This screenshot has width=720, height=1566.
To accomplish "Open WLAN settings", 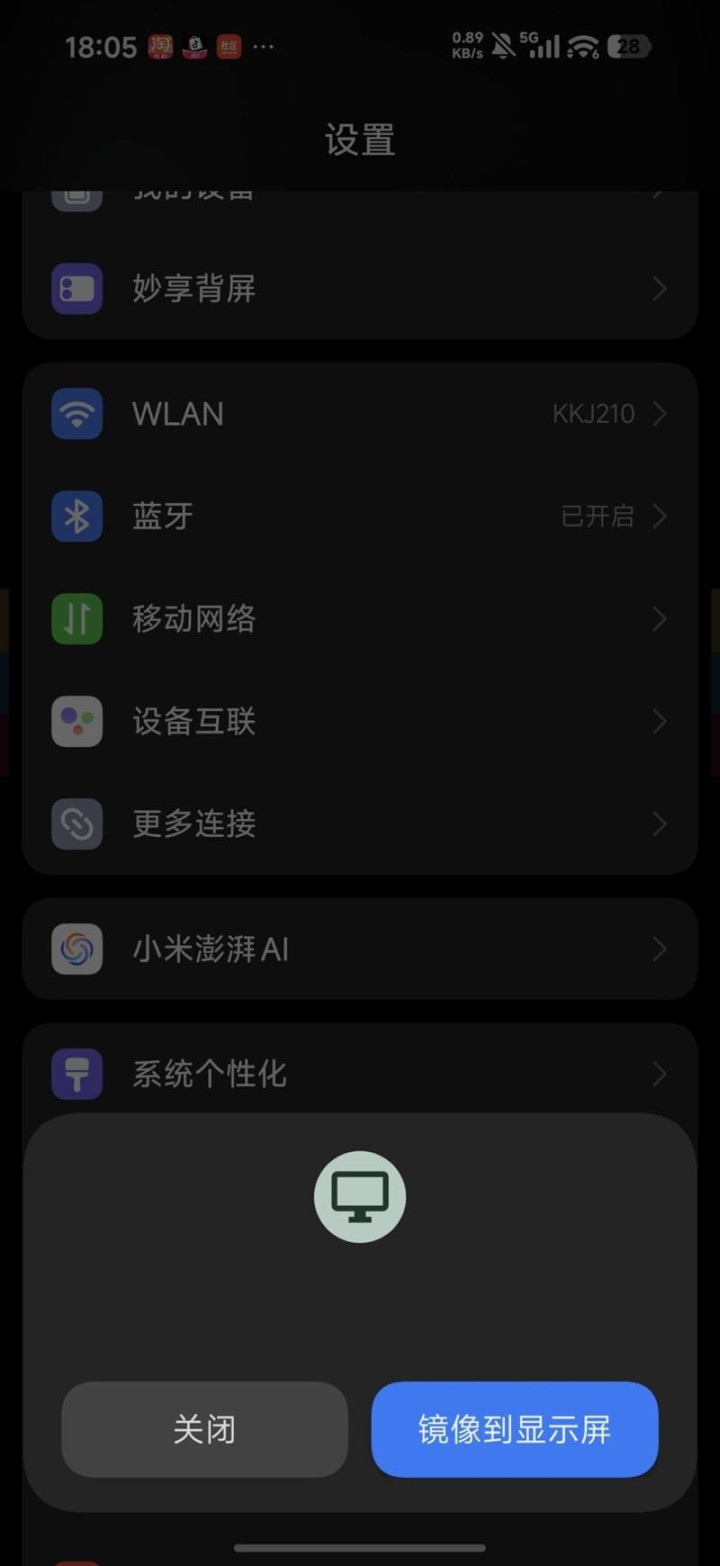I will click(360, 414).
